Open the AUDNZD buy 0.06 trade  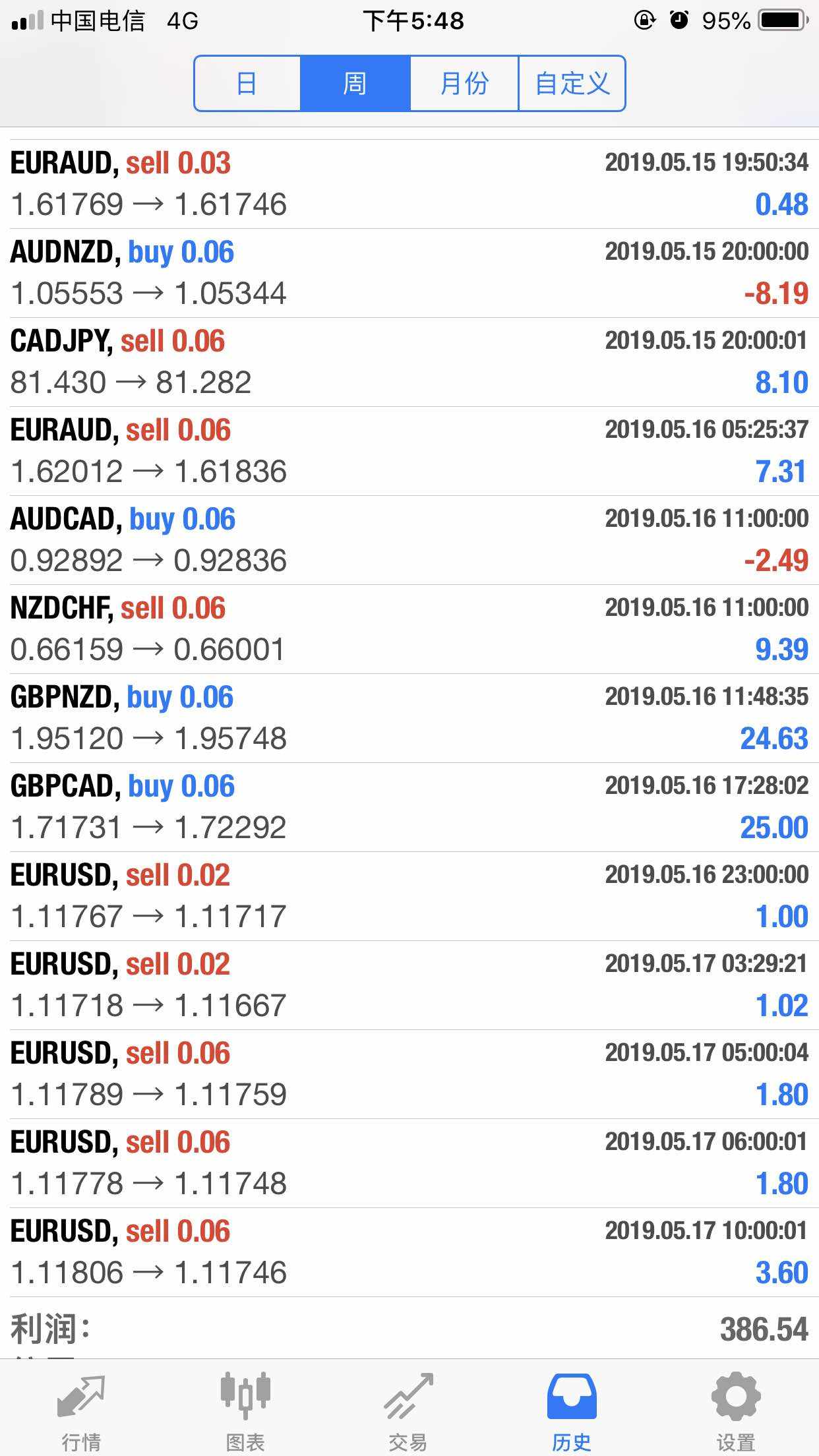409,273
